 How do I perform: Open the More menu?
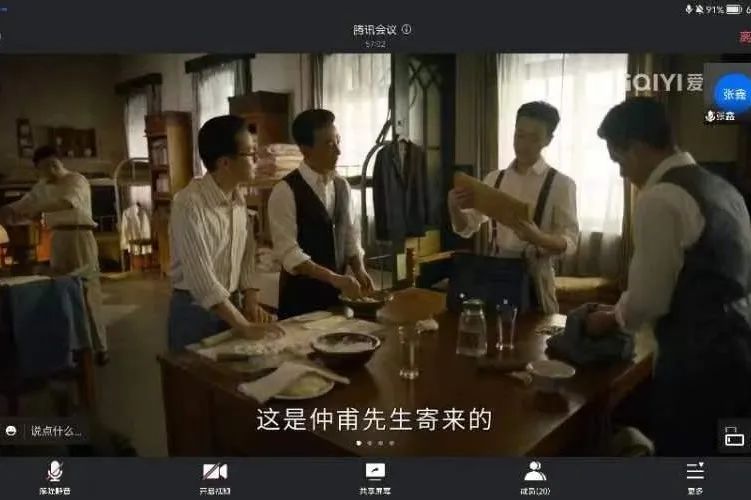tap(695, 476)
